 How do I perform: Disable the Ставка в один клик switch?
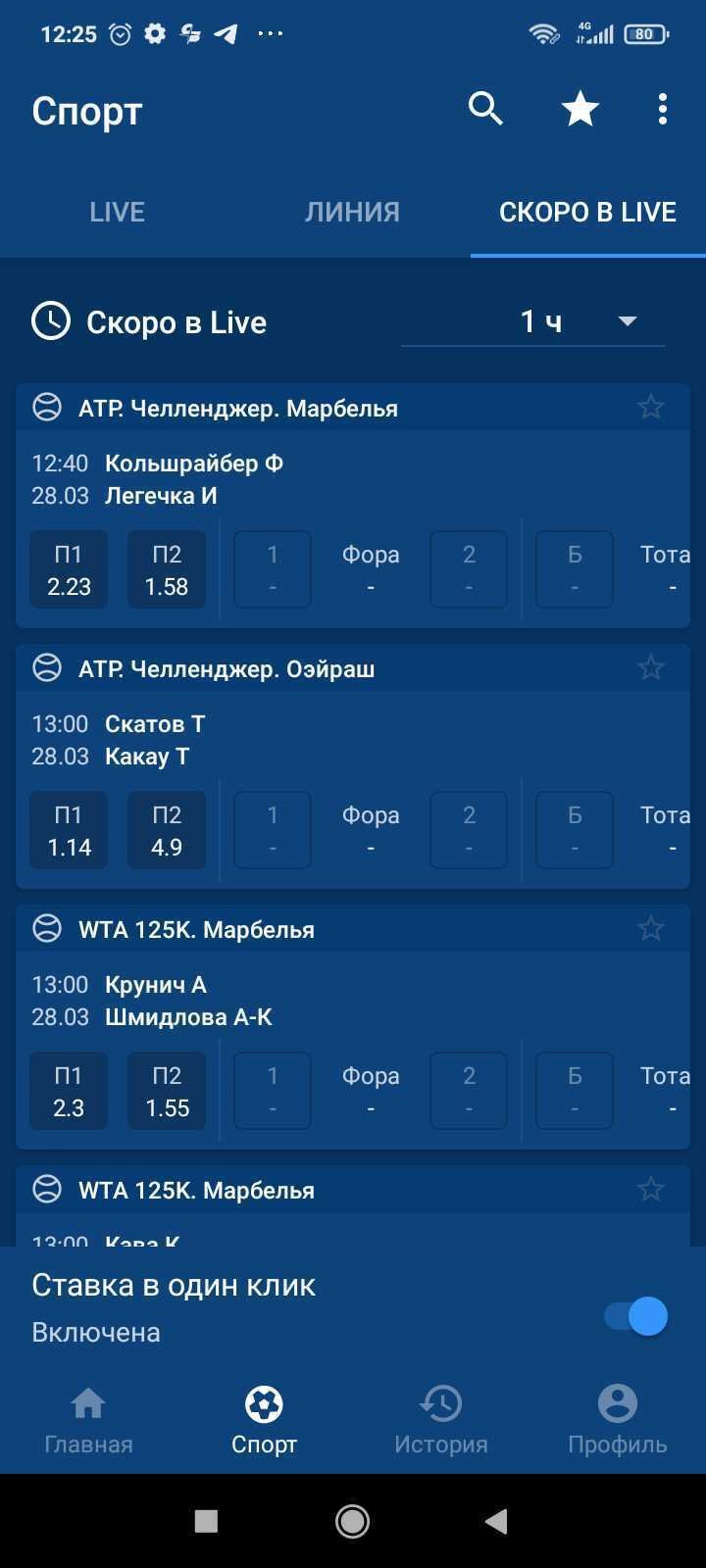pos(635,1316)
